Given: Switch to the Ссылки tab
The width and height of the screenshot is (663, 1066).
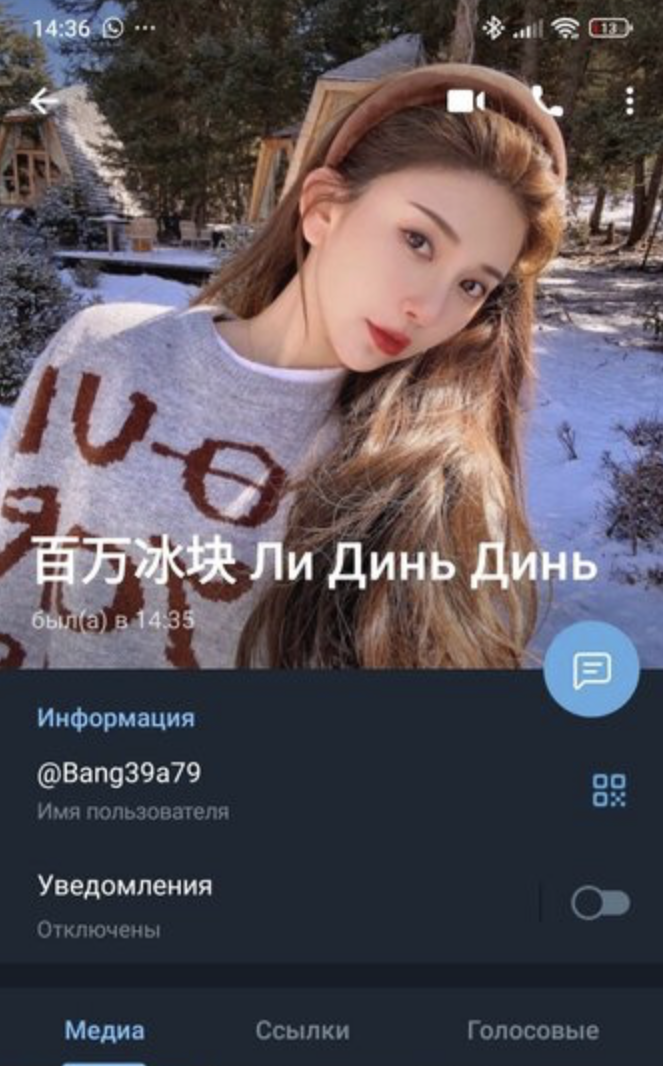Looking at the screenshot, I should [302, 1031].
